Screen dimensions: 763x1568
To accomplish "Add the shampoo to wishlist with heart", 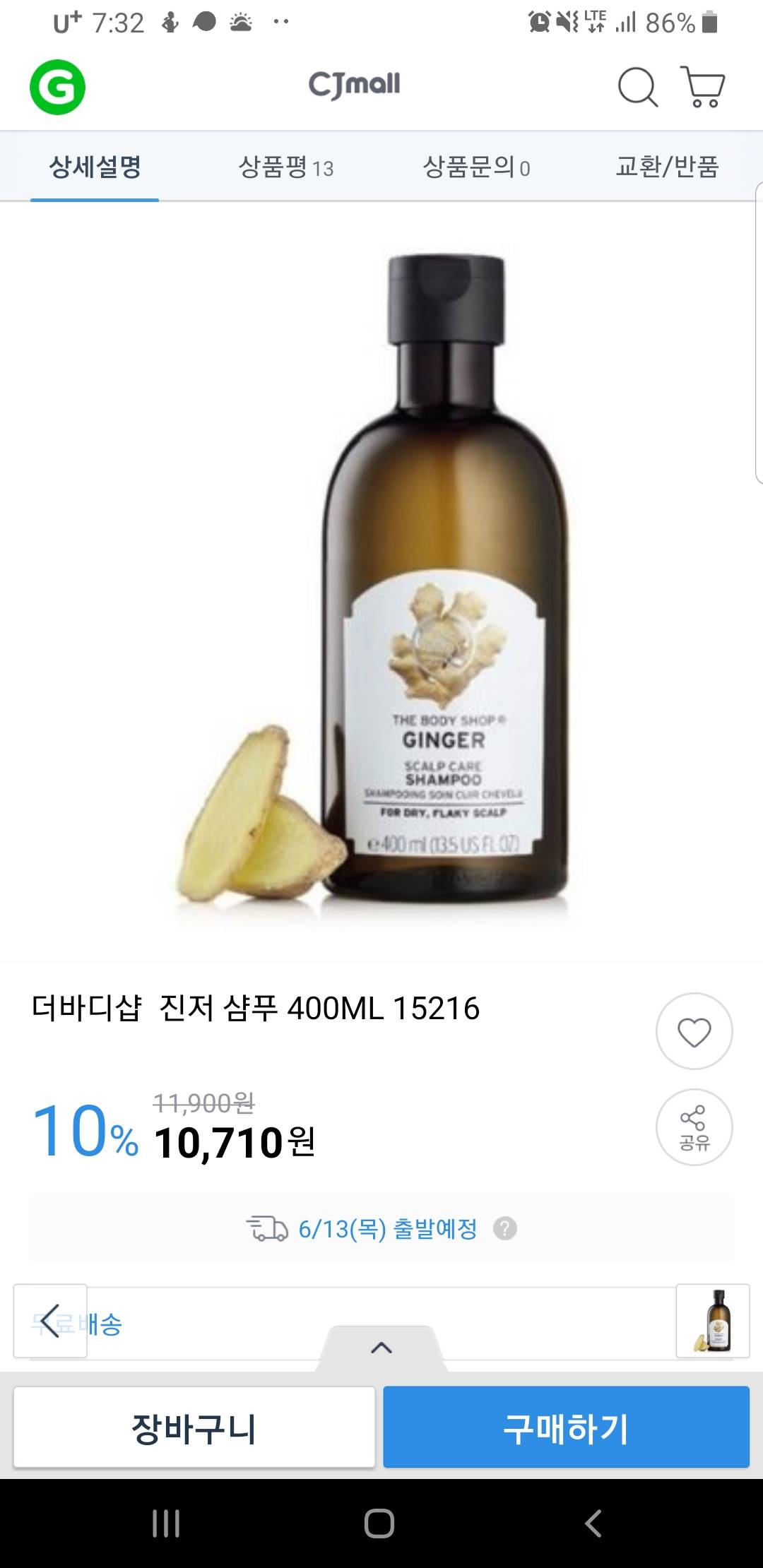I will (x=694, y=1032).
